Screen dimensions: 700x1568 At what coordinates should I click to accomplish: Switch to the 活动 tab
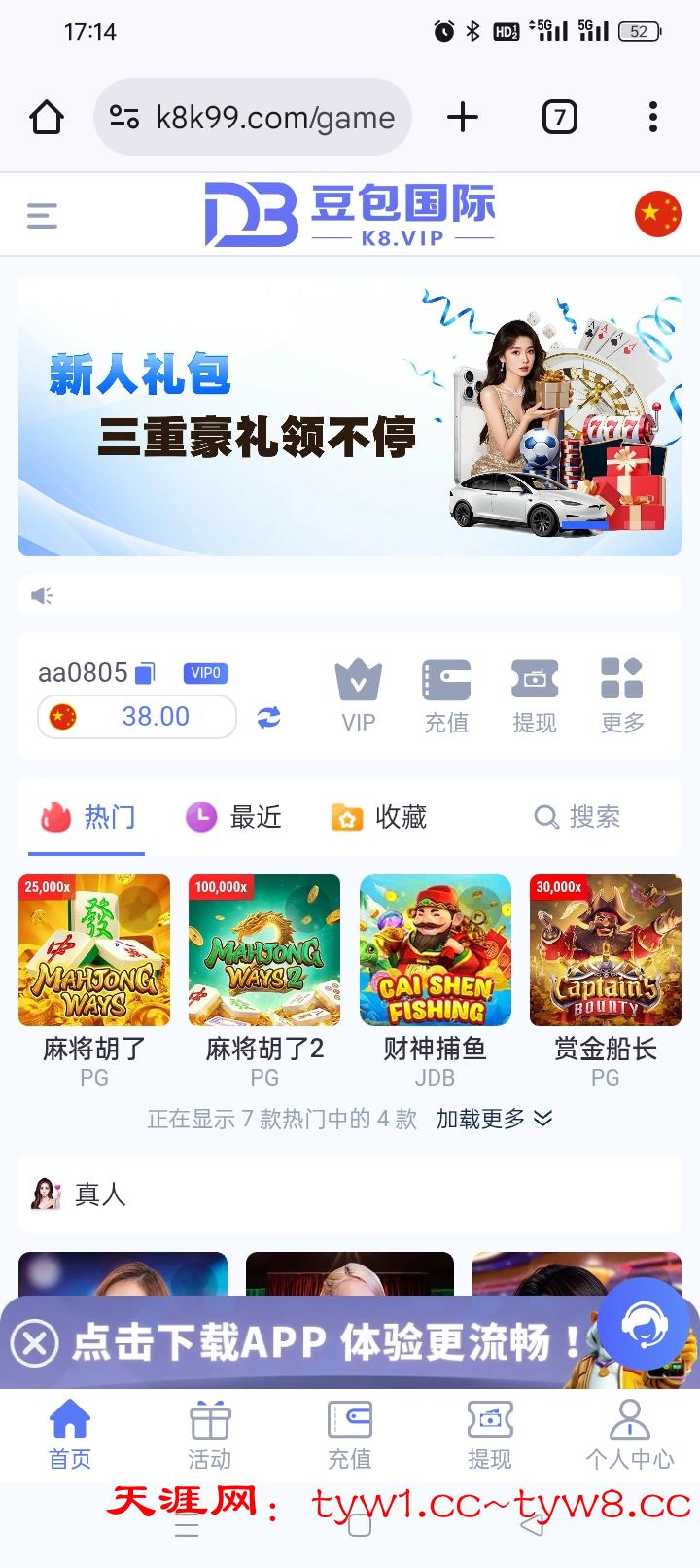coord(209,1434)
